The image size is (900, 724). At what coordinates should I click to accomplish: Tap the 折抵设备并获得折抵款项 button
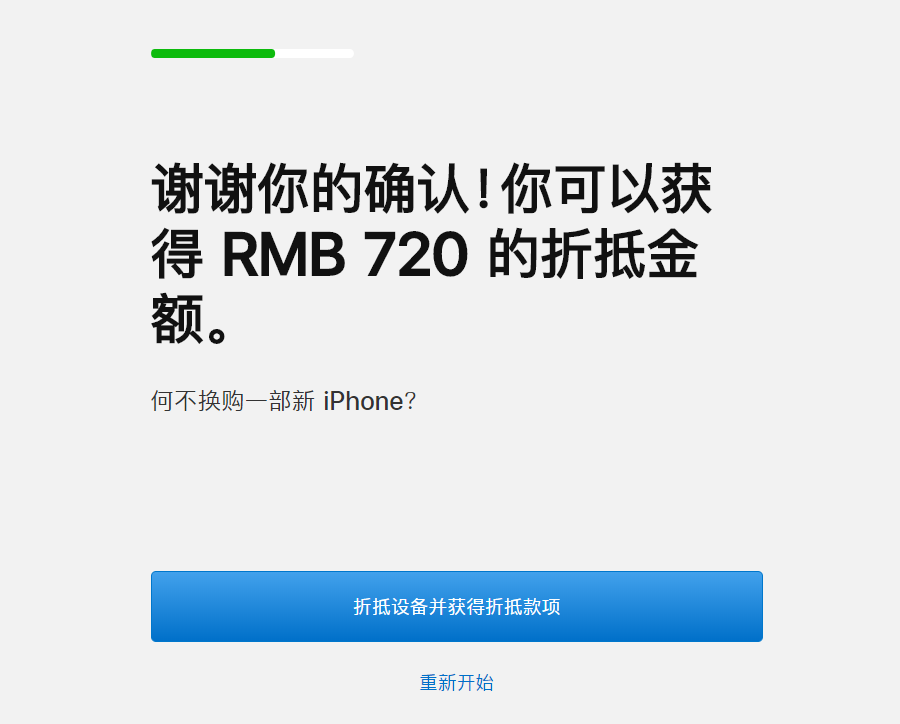(456, 606)
